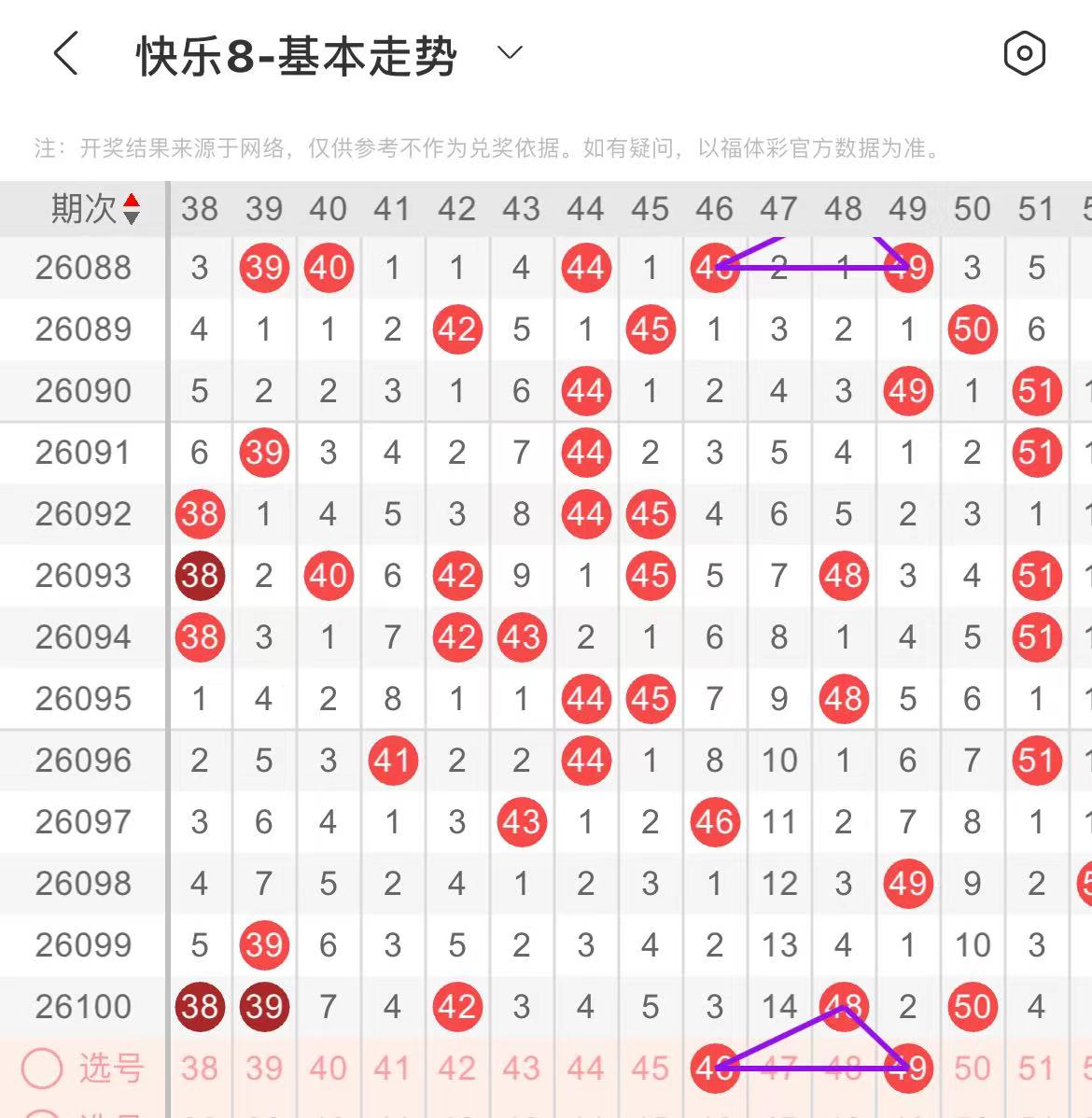This screenshot has width=1092, height=1118.
Task: Choose number 50 in the 选号 row
Action: pyautogui.click(x=972, y=1069)
